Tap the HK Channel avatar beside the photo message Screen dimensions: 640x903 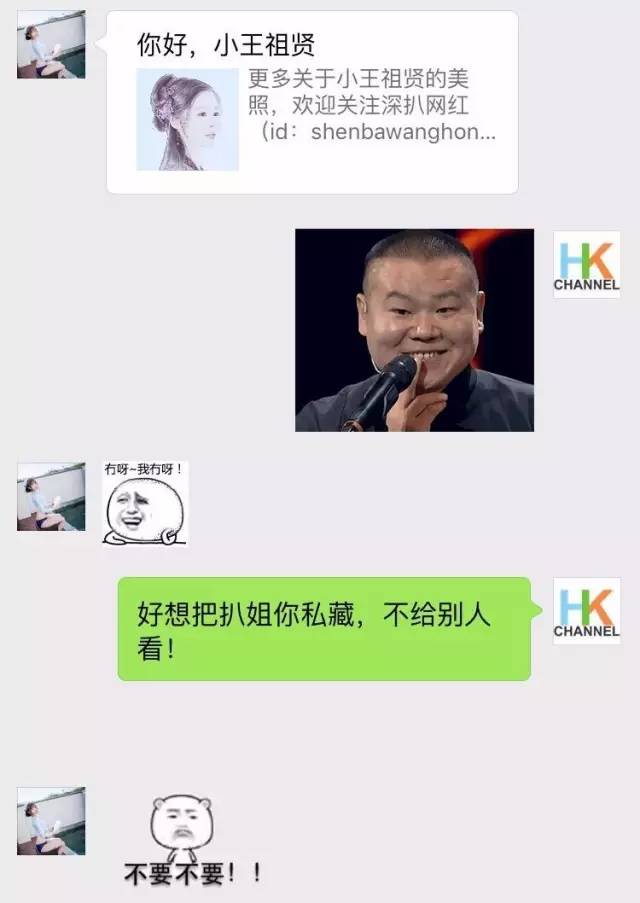(x=586, y=264)
